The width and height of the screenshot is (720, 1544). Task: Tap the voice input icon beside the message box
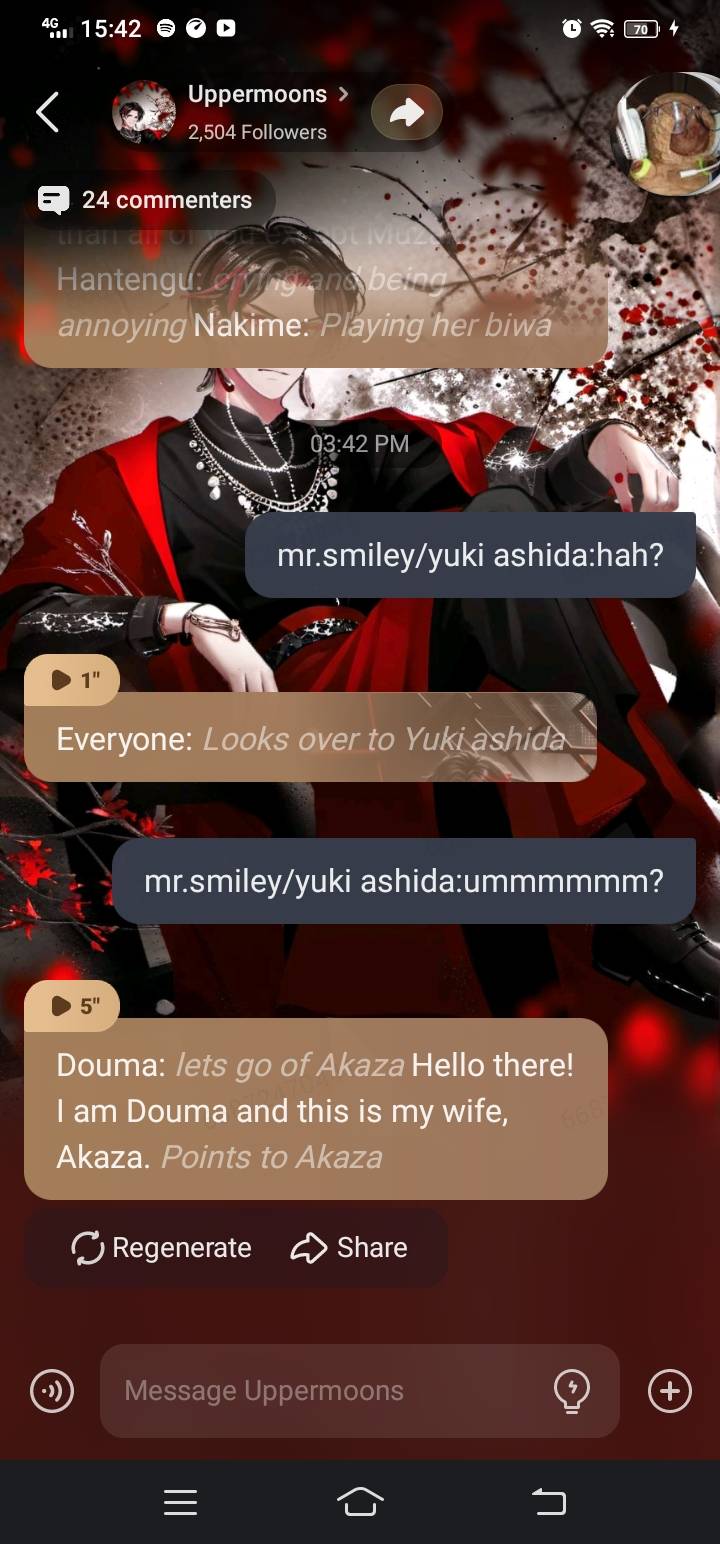(x=52, y=1391)
